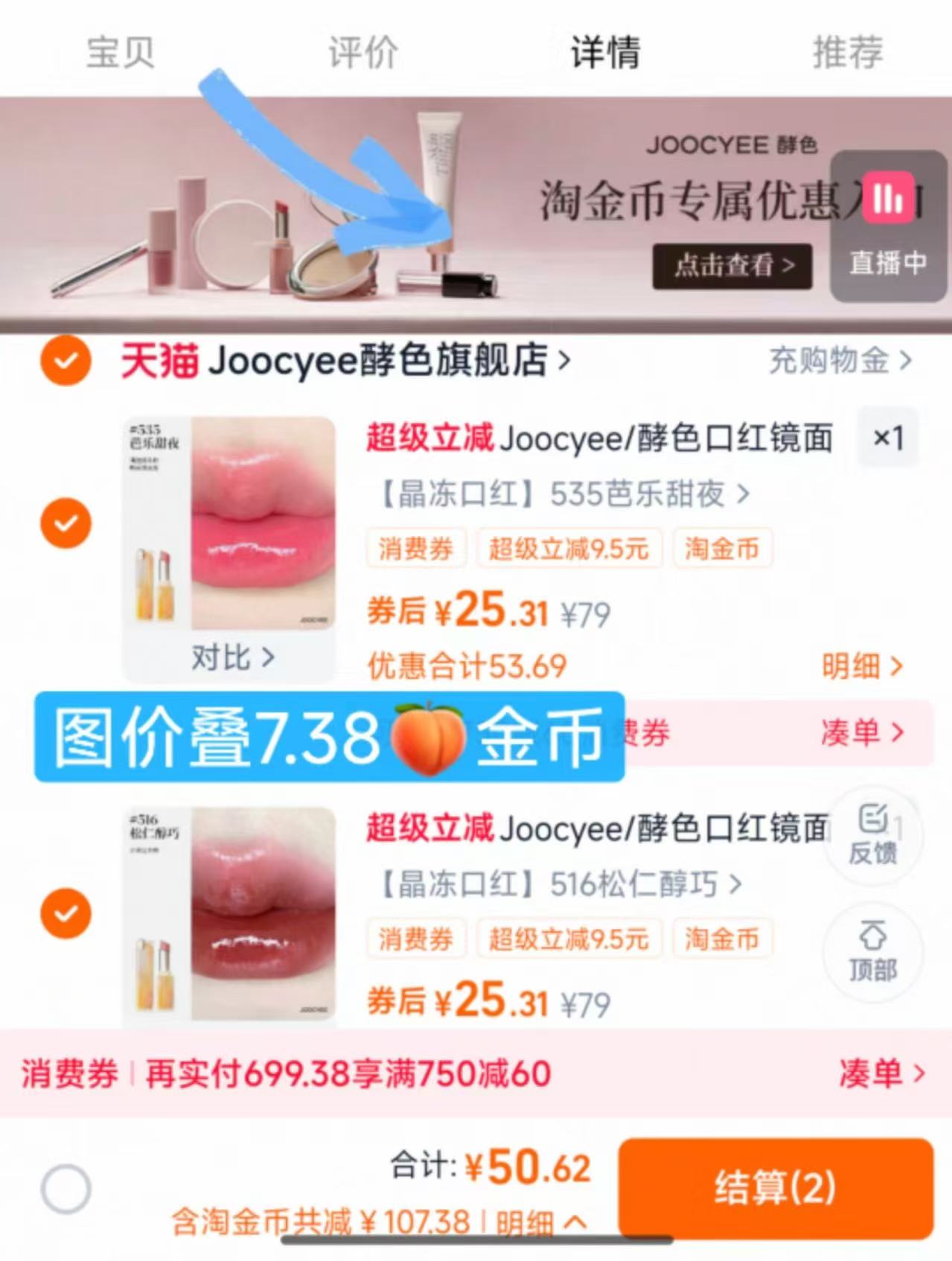Select the bottom select-all circle
Viewport: 952px width, 1261px height.
(x=66, y=1187)
